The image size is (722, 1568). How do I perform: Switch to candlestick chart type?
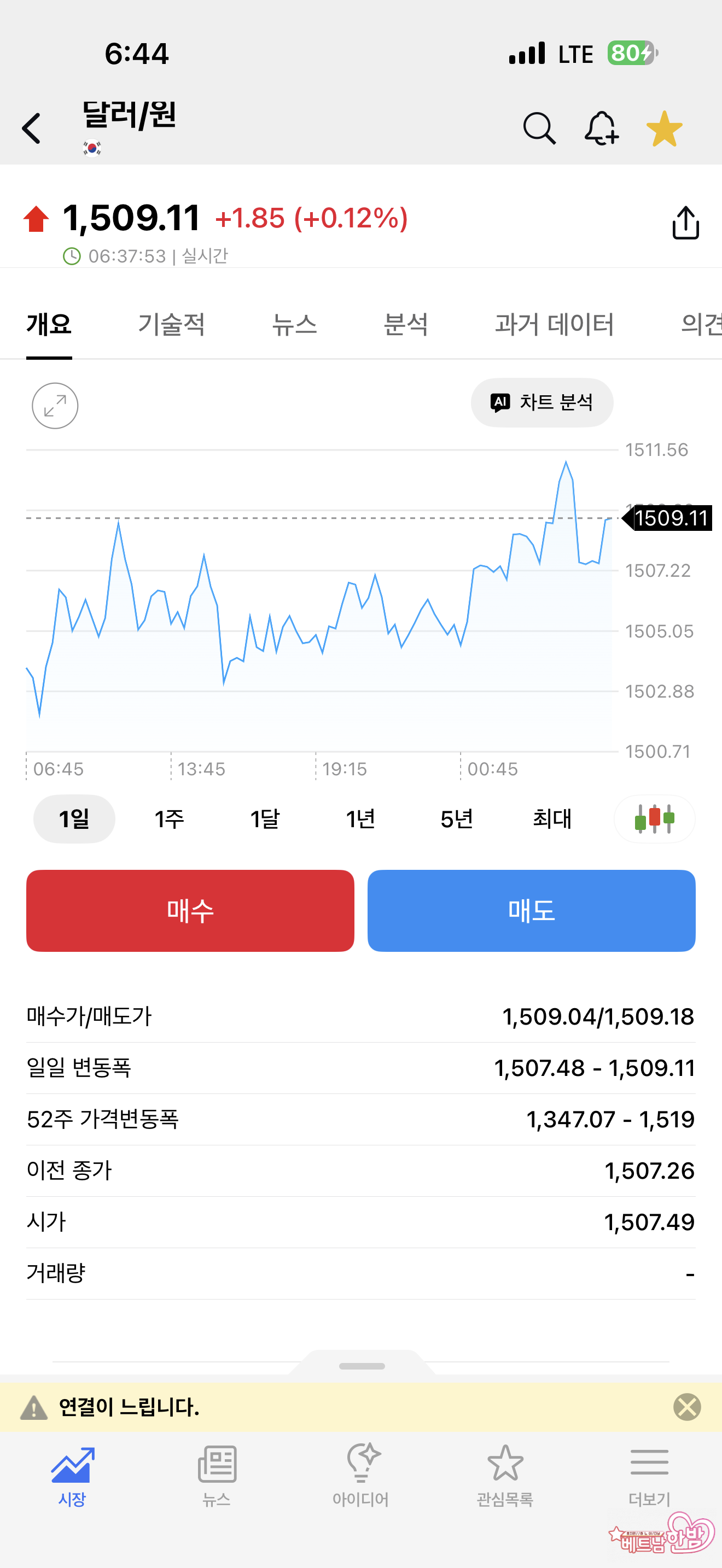pos(654,818)
